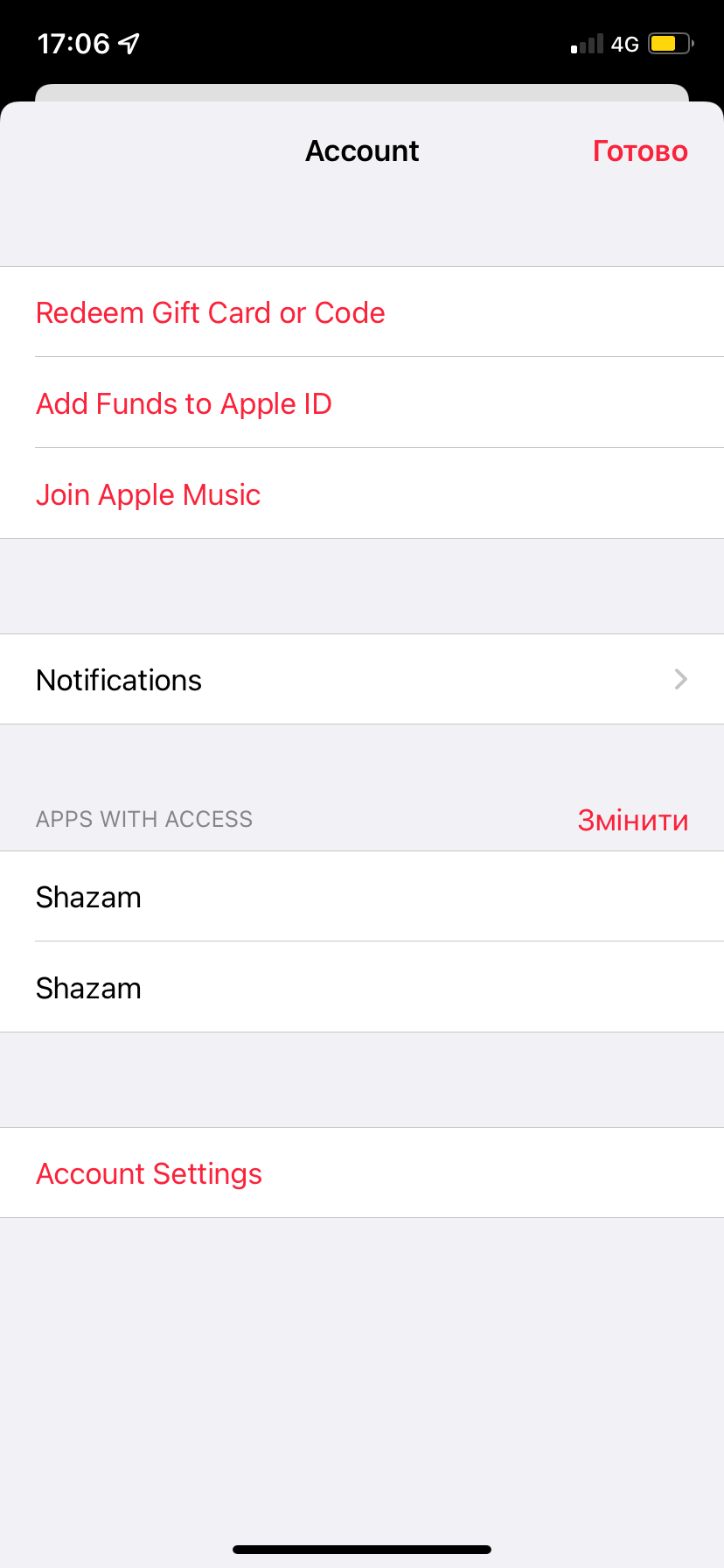This screenshot has height=1568, width=724.
Task: Select Add Funds to Apple ID
Action: tap(184, 403)
